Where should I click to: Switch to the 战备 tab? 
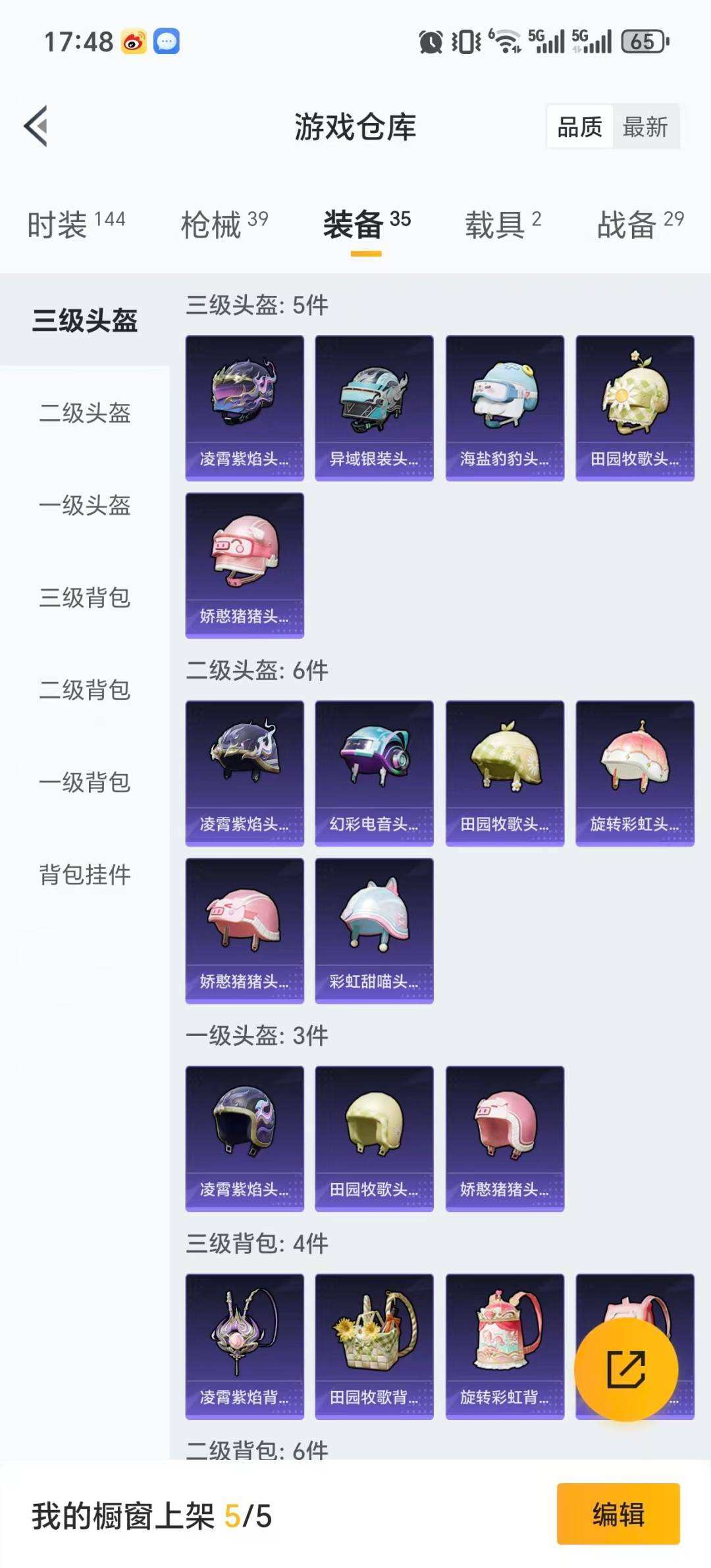(640, 224)
